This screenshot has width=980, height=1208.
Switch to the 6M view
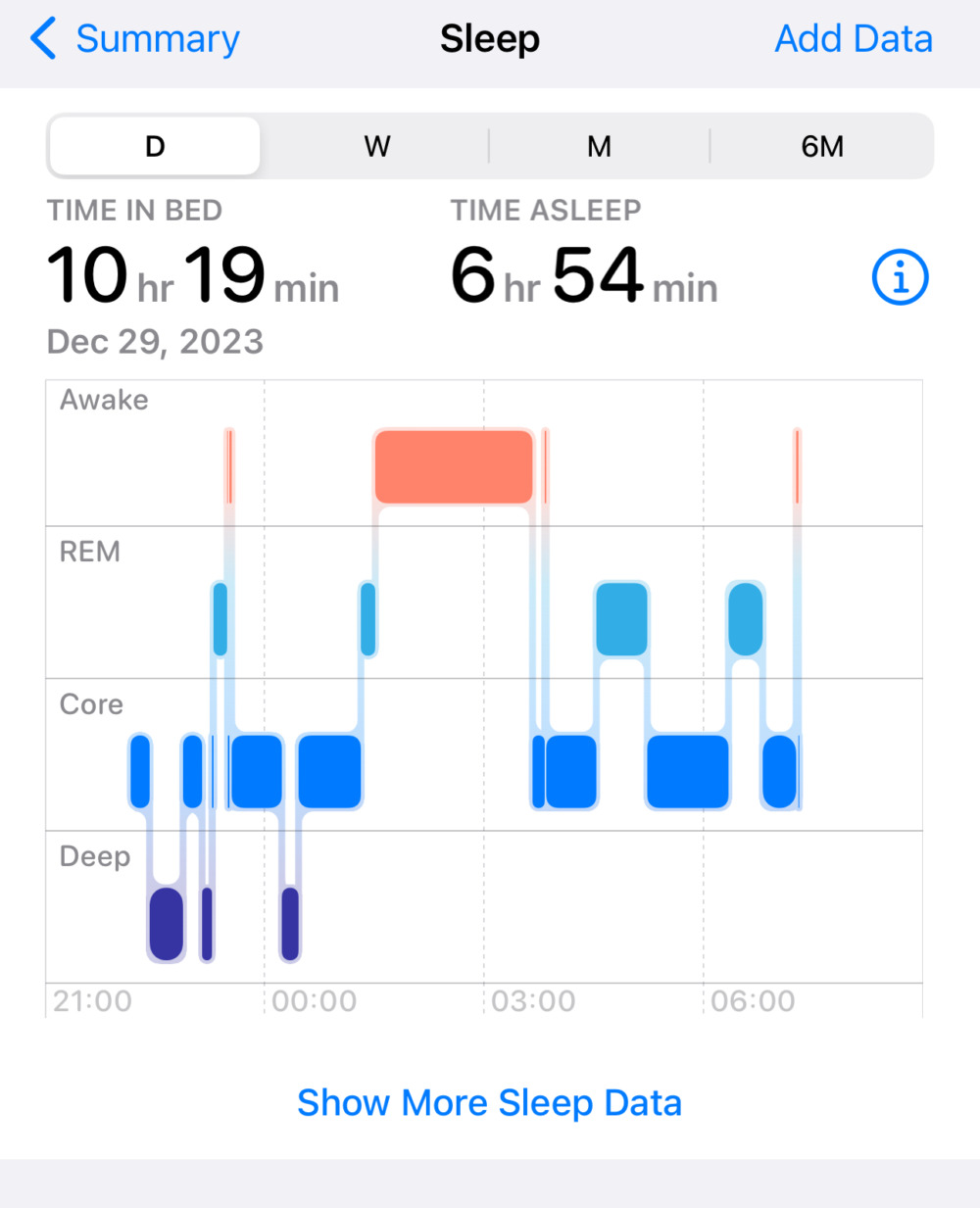[x=821, y=146]
